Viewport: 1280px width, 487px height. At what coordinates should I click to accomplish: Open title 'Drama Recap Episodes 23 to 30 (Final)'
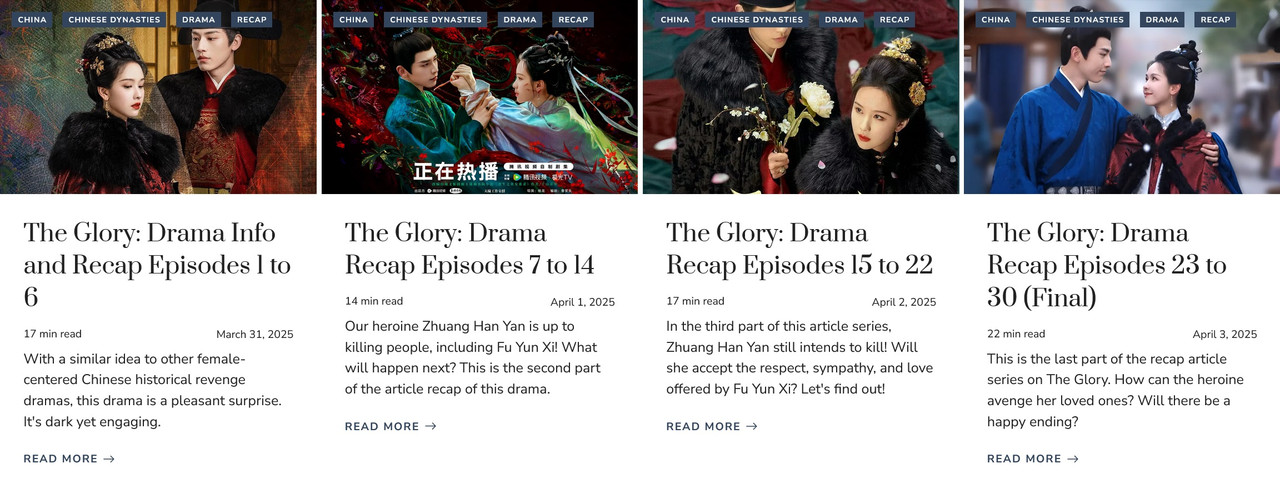1106,265
